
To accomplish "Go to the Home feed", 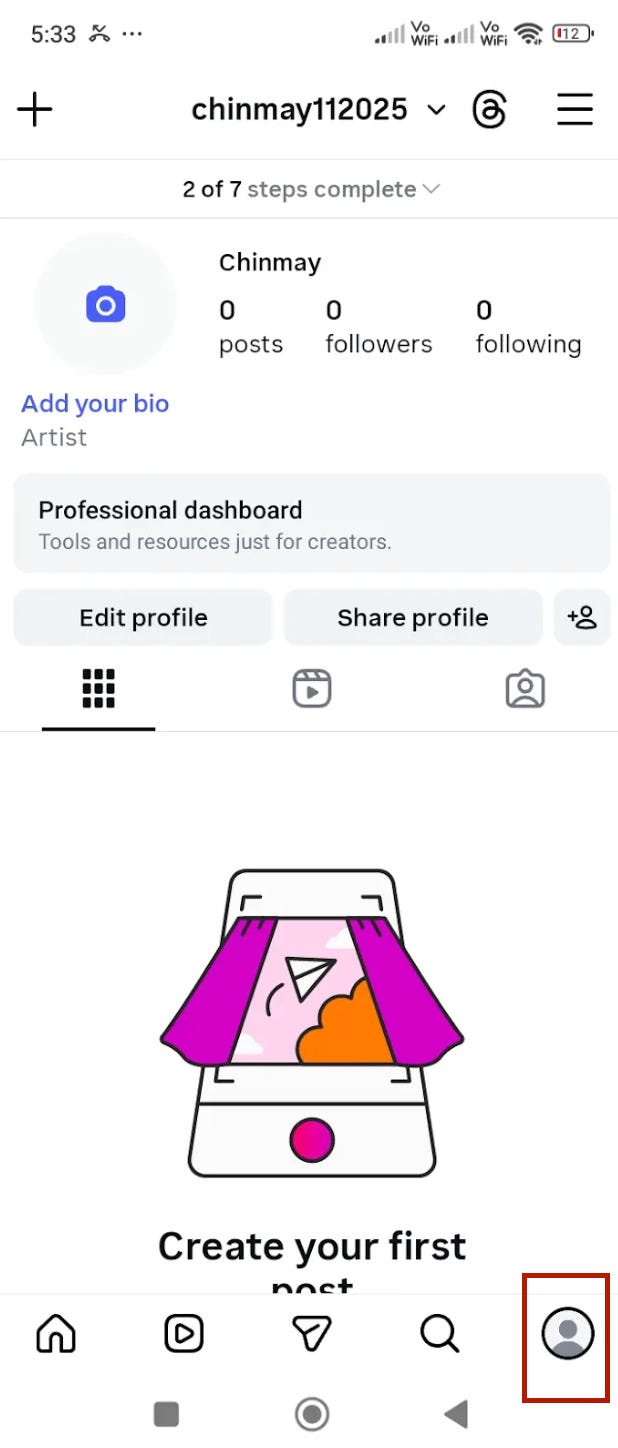I will [x=56, y=1333].
